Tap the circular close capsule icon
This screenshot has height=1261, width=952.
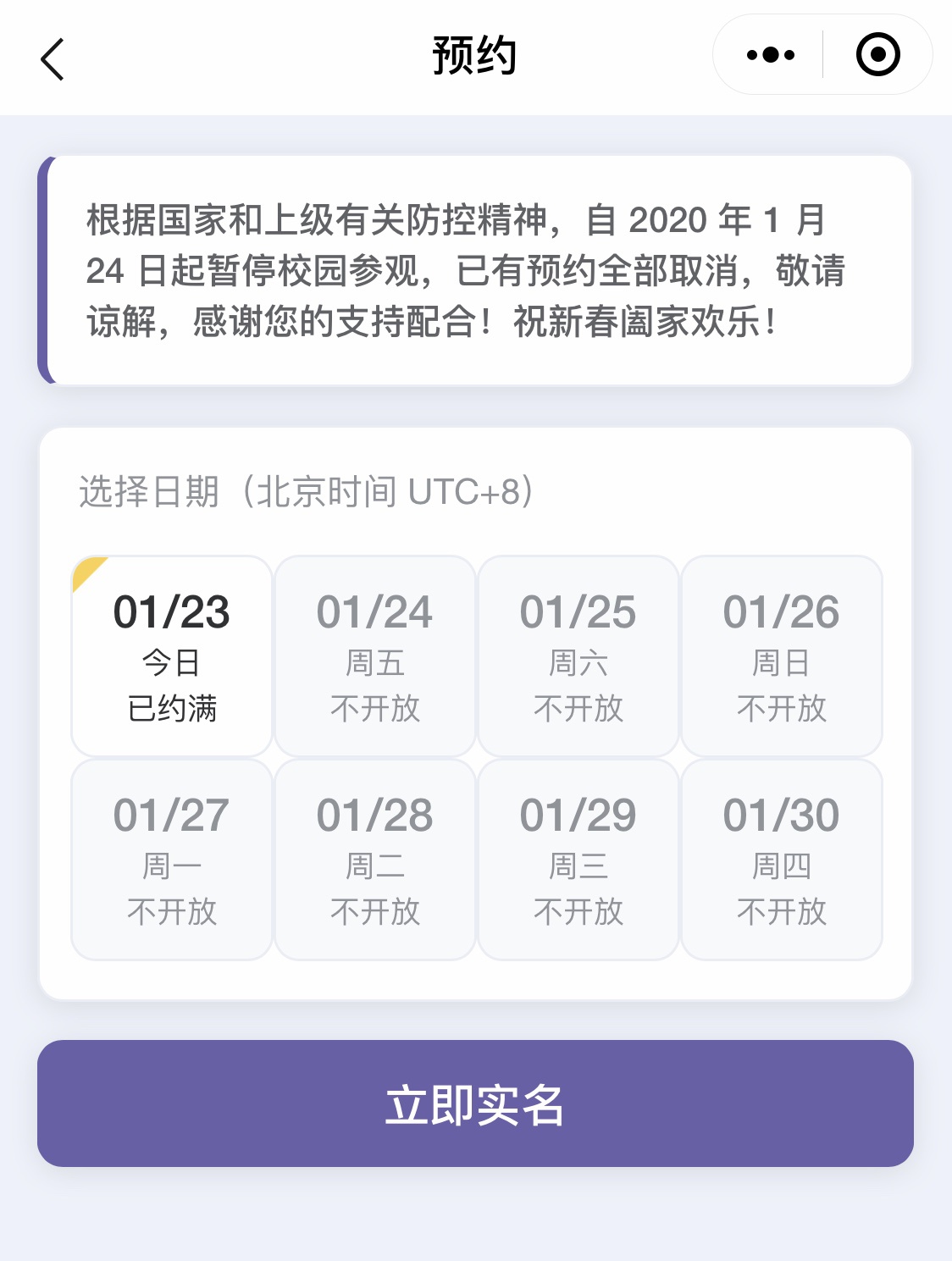click(x=877, y=53)
